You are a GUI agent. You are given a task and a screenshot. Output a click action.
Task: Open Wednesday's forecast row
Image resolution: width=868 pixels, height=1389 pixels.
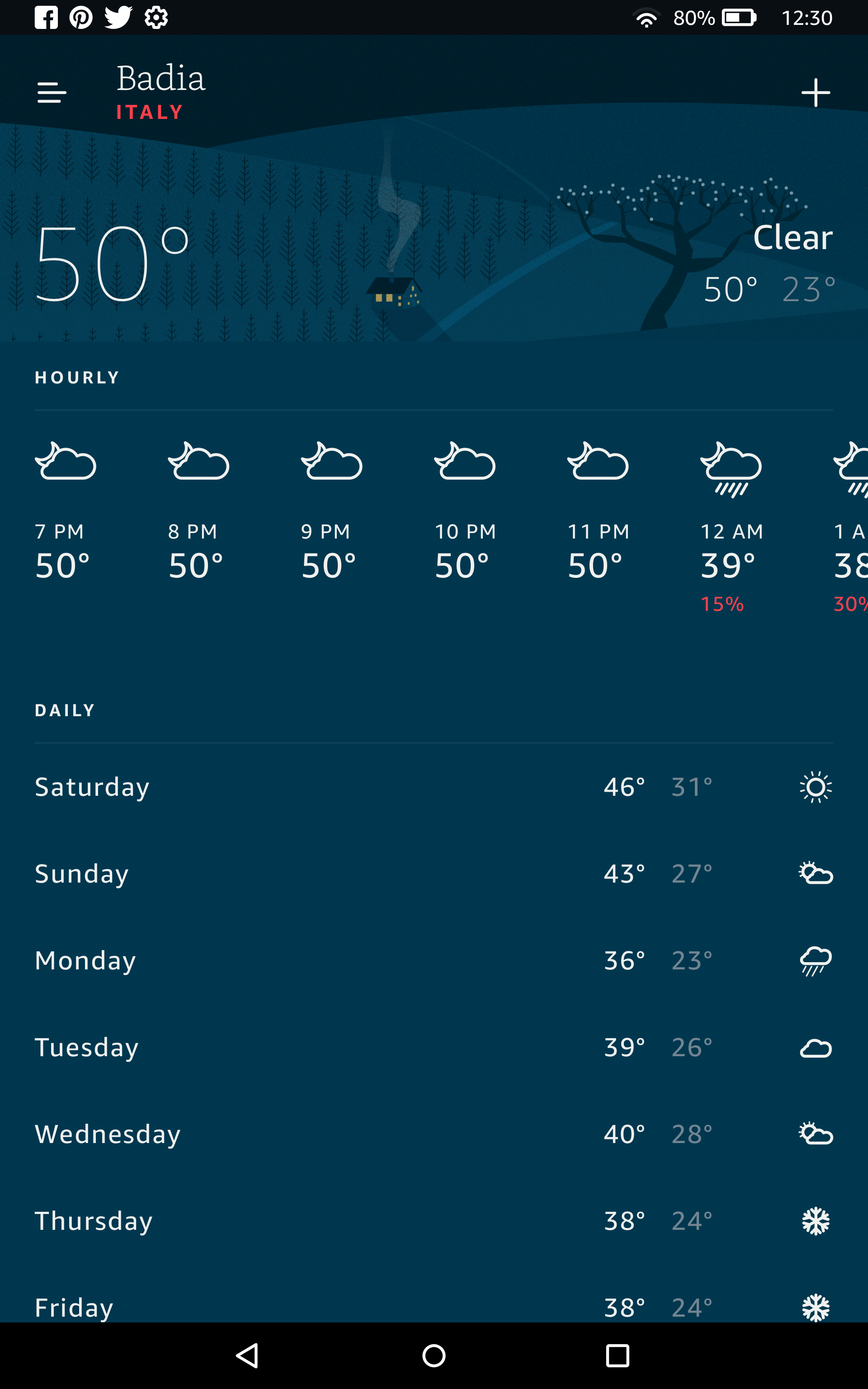tap(434, 1134)
